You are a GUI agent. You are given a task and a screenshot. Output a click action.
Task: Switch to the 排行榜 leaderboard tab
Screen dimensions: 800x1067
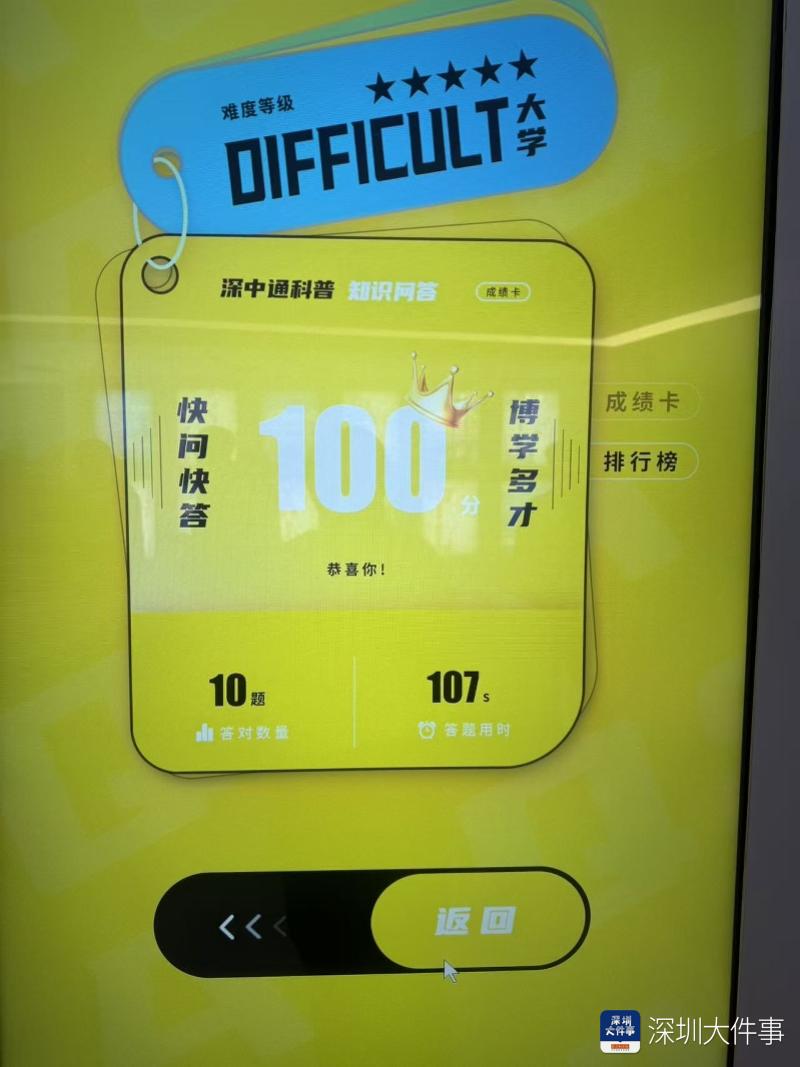point(640,462)
